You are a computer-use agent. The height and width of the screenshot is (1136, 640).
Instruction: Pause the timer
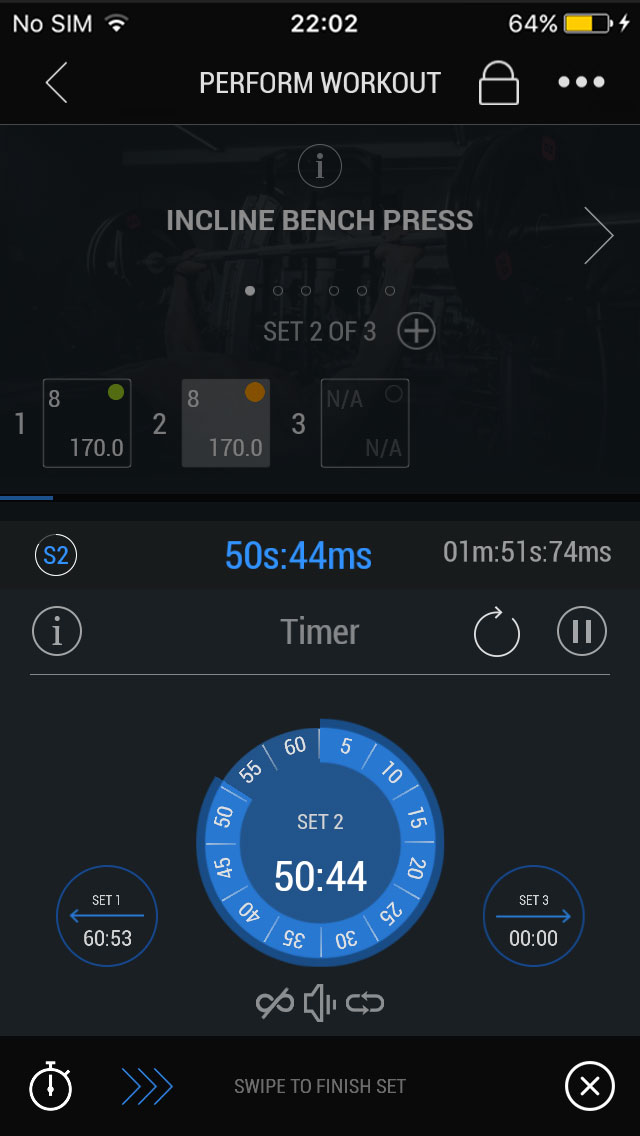tap(582, 632)
